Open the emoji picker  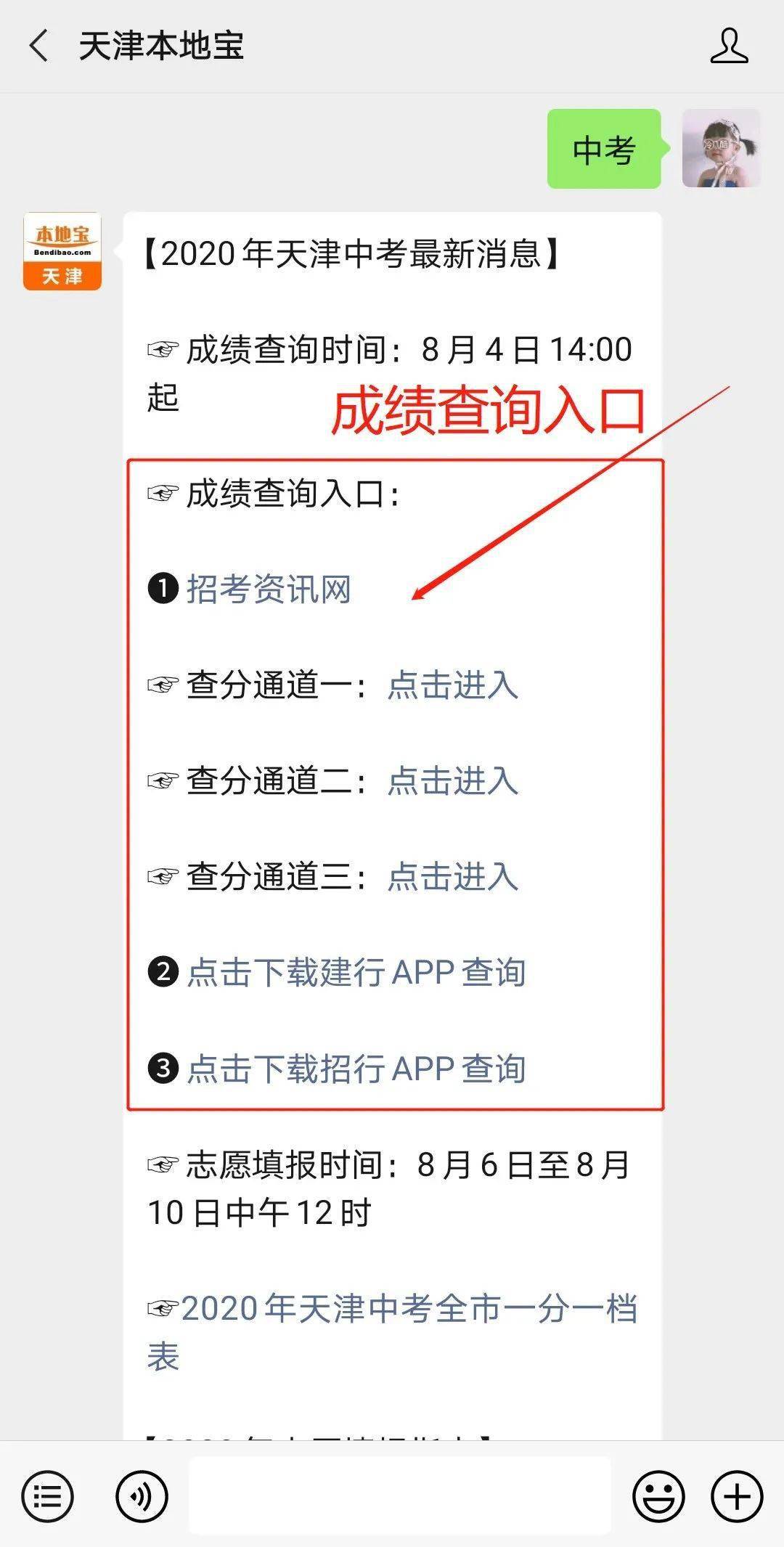(658, 1496)
